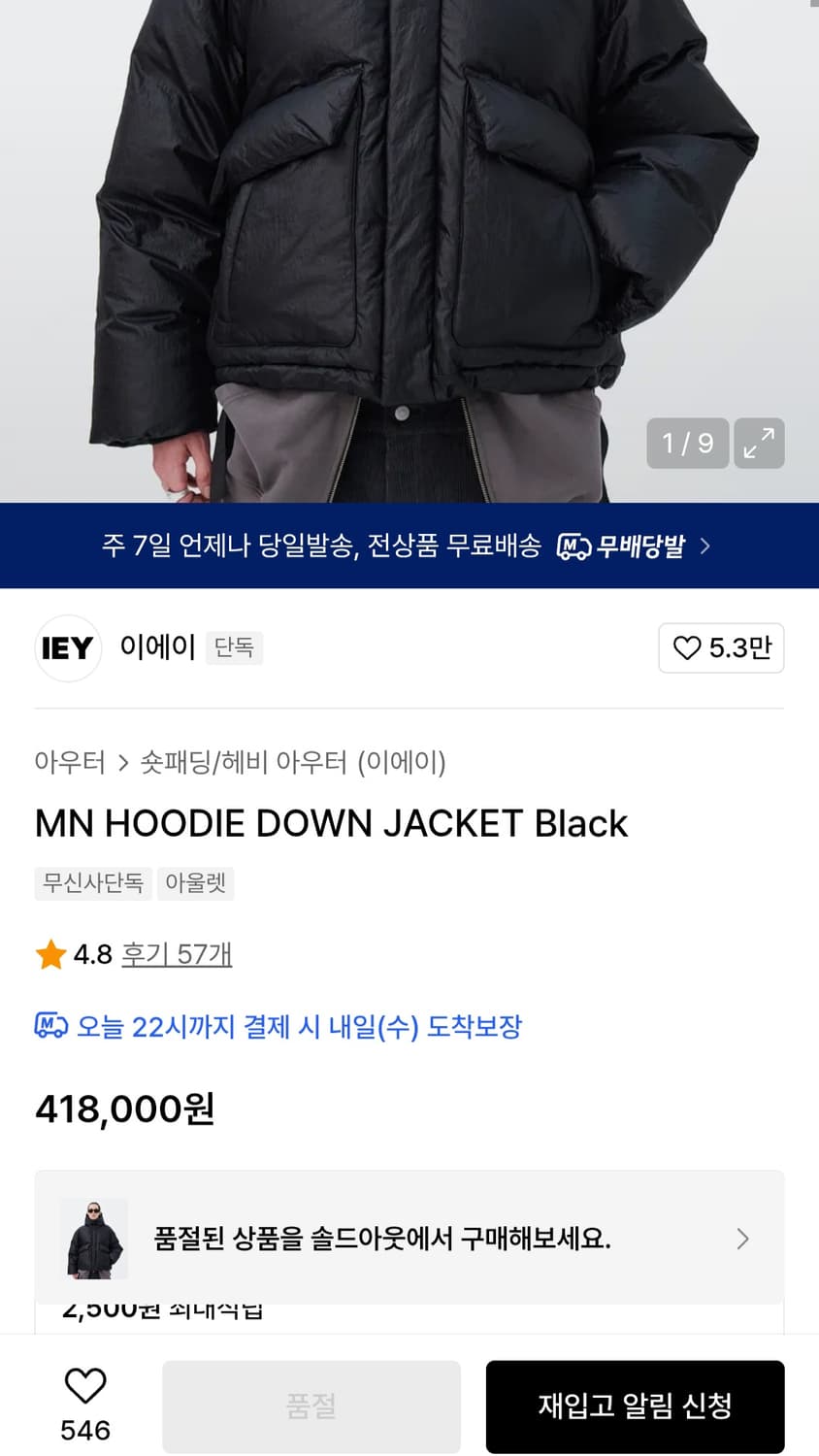Open reviews via 후기 57개 link
Viewport: 819px width, 1456px height.
178,954
